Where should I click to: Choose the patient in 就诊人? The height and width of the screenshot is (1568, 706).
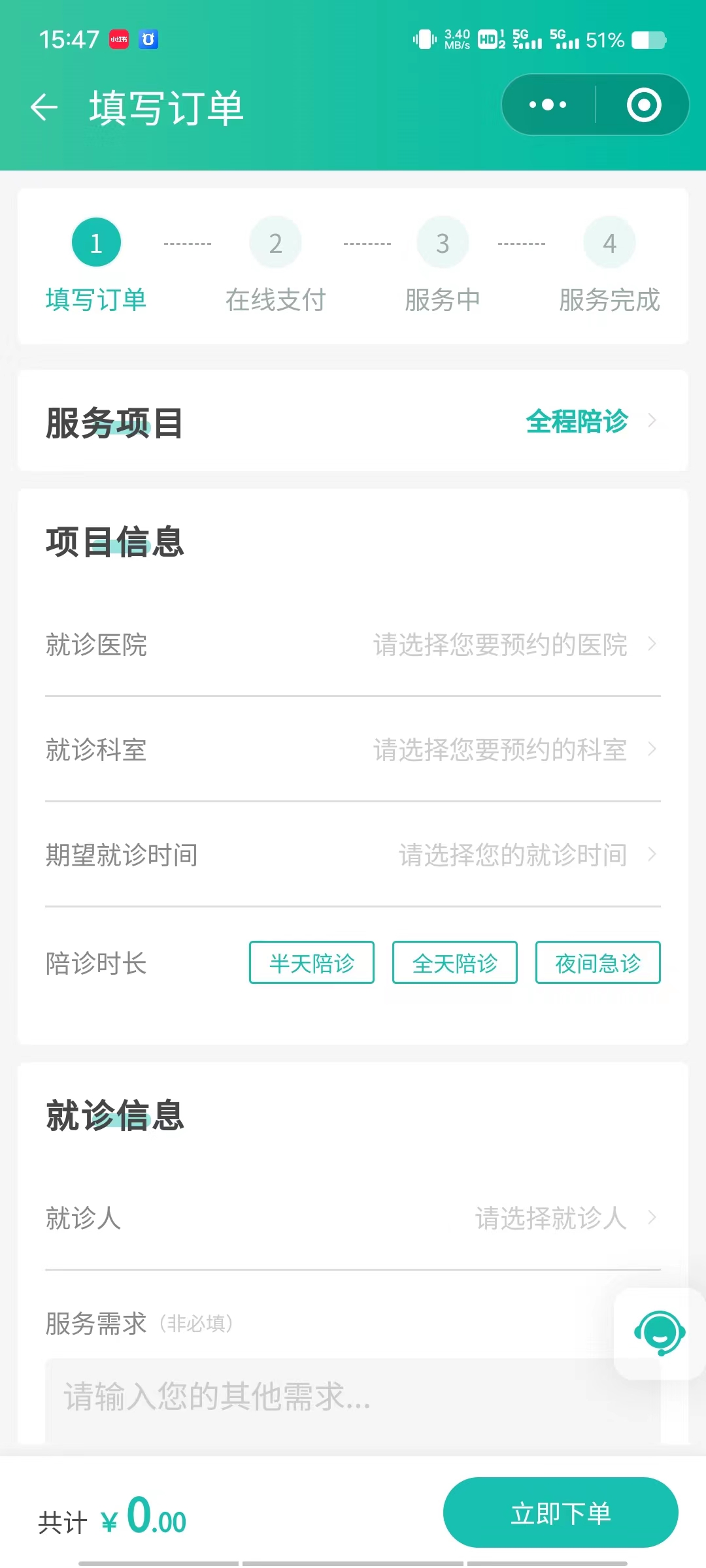(x=353, y=1218)
